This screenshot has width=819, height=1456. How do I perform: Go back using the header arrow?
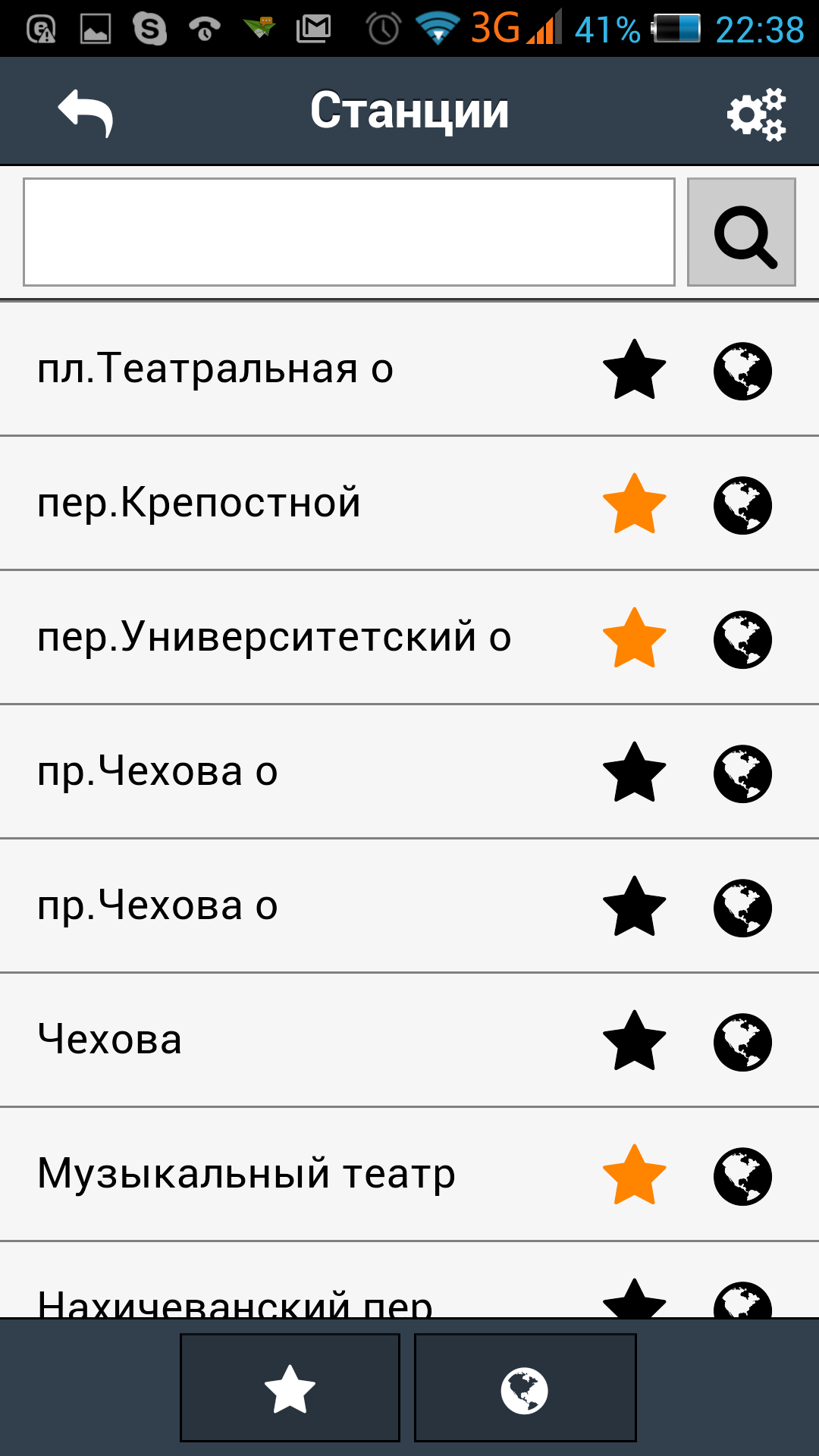[85, 112]
